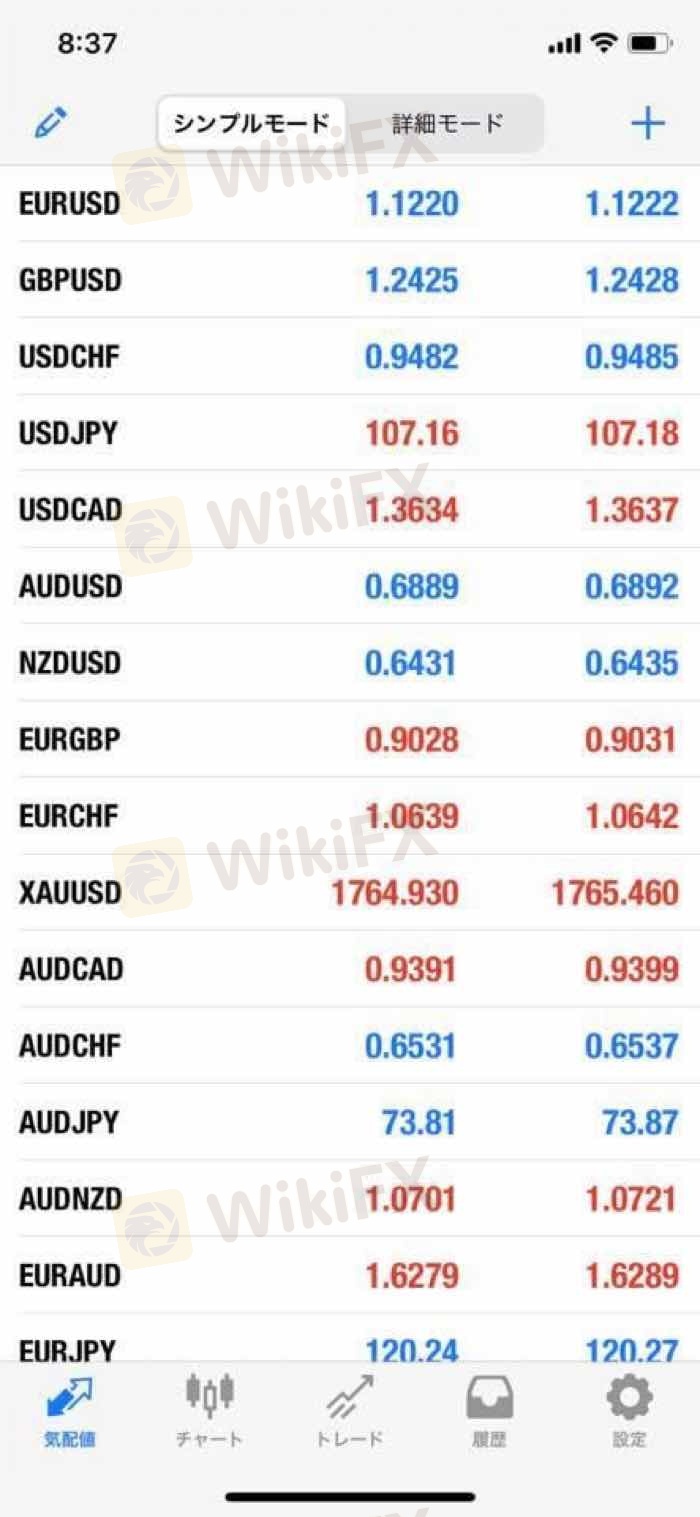
Task: Select the USDCHF row
Action: pos(350,357)
